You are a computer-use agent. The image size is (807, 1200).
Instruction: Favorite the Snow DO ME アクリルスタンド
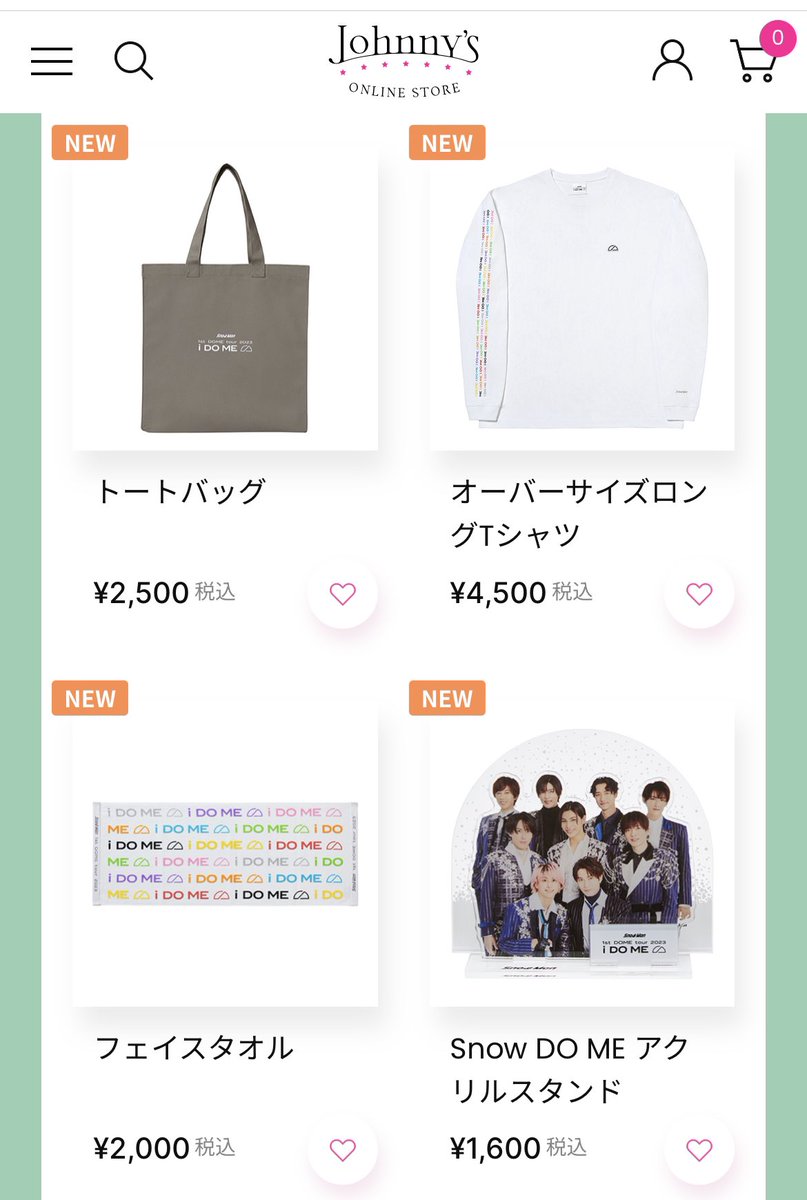click(700, 1148)
